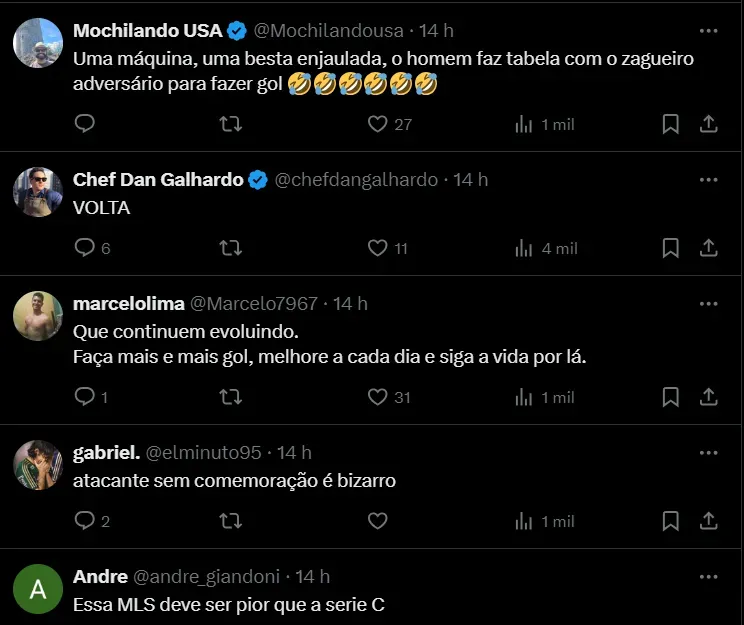Reply to Mochilando USA's post
Viewport: 744px width, 625px height.
[x=85, y=124]
